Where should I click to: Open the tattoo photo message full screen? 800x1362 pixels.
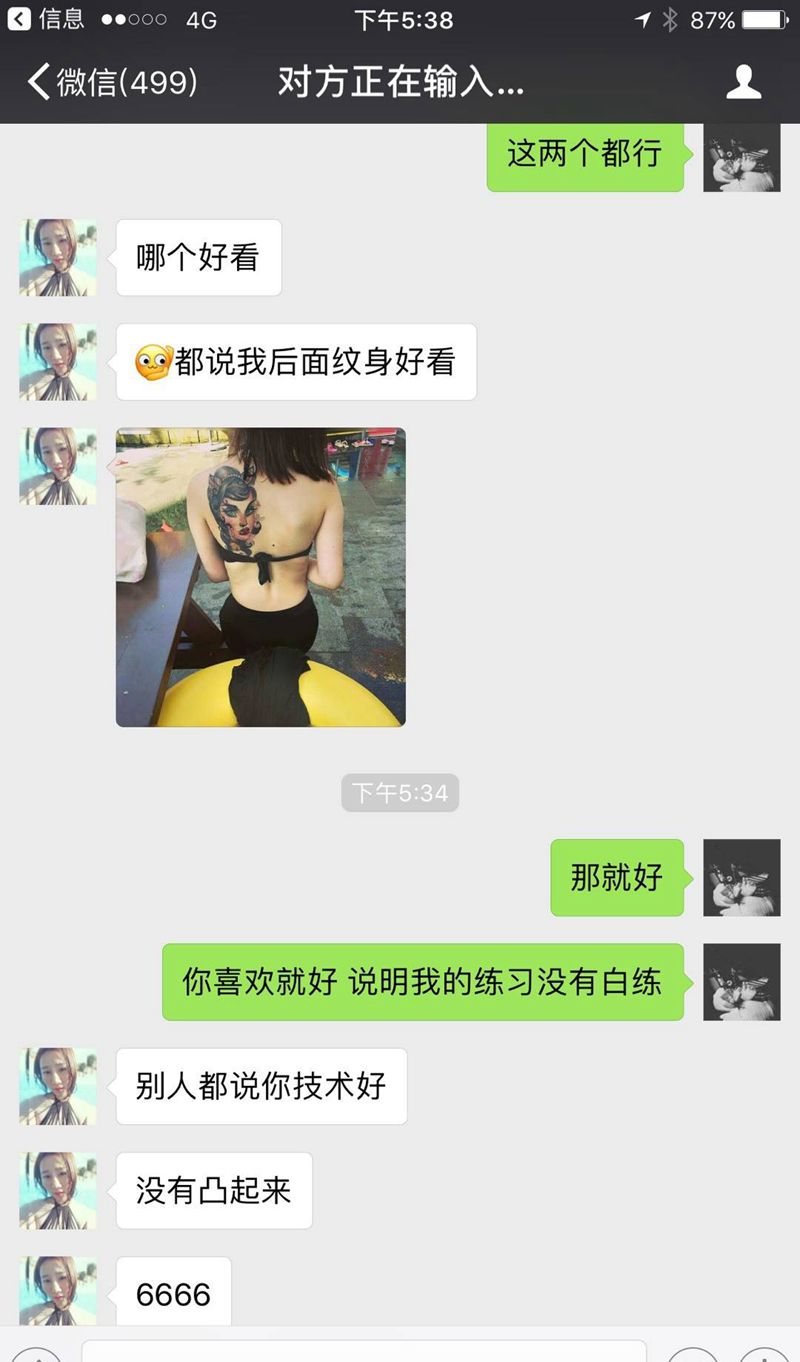(x=260, y=577)
